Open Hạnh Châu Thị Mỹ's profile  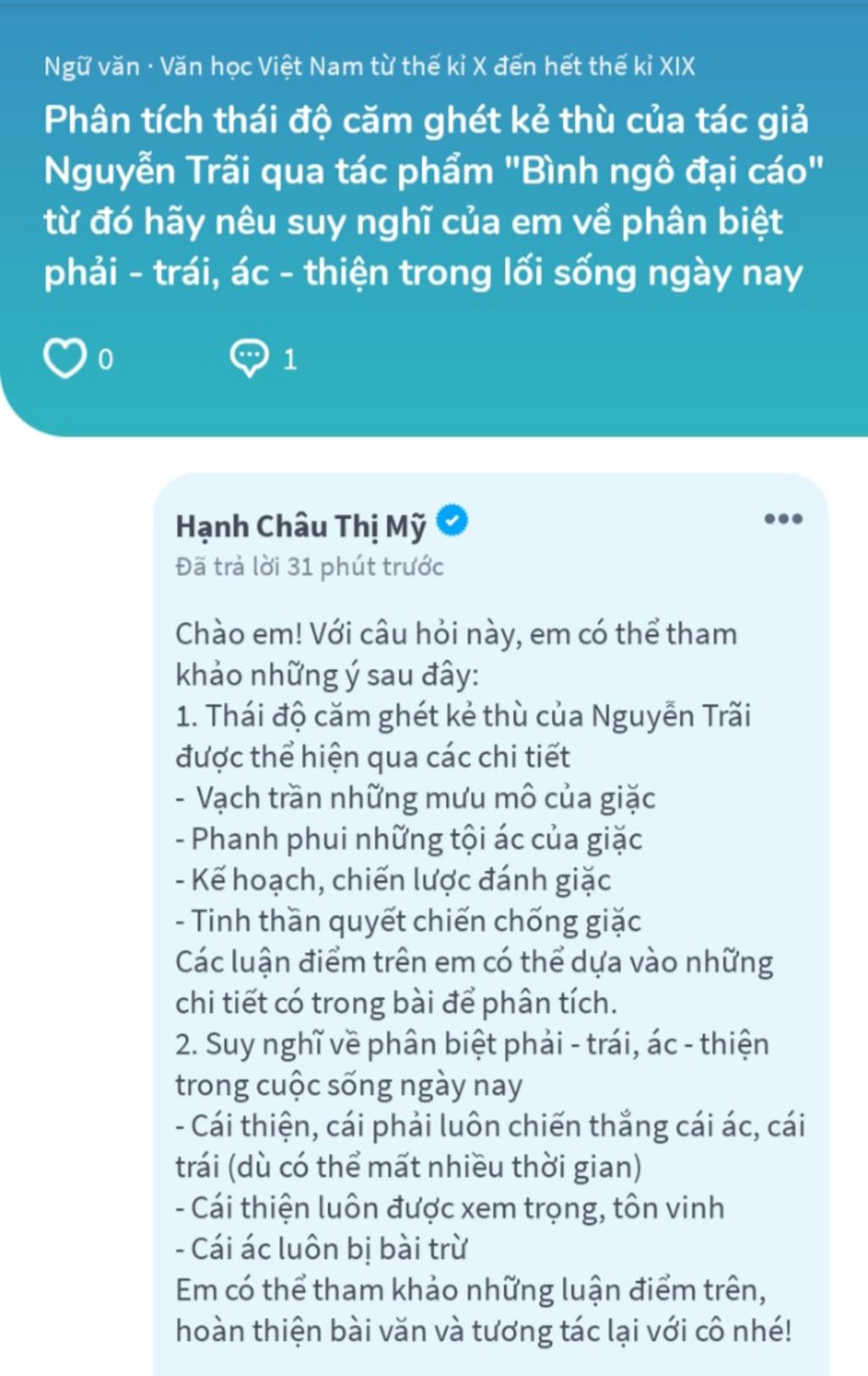301,526
